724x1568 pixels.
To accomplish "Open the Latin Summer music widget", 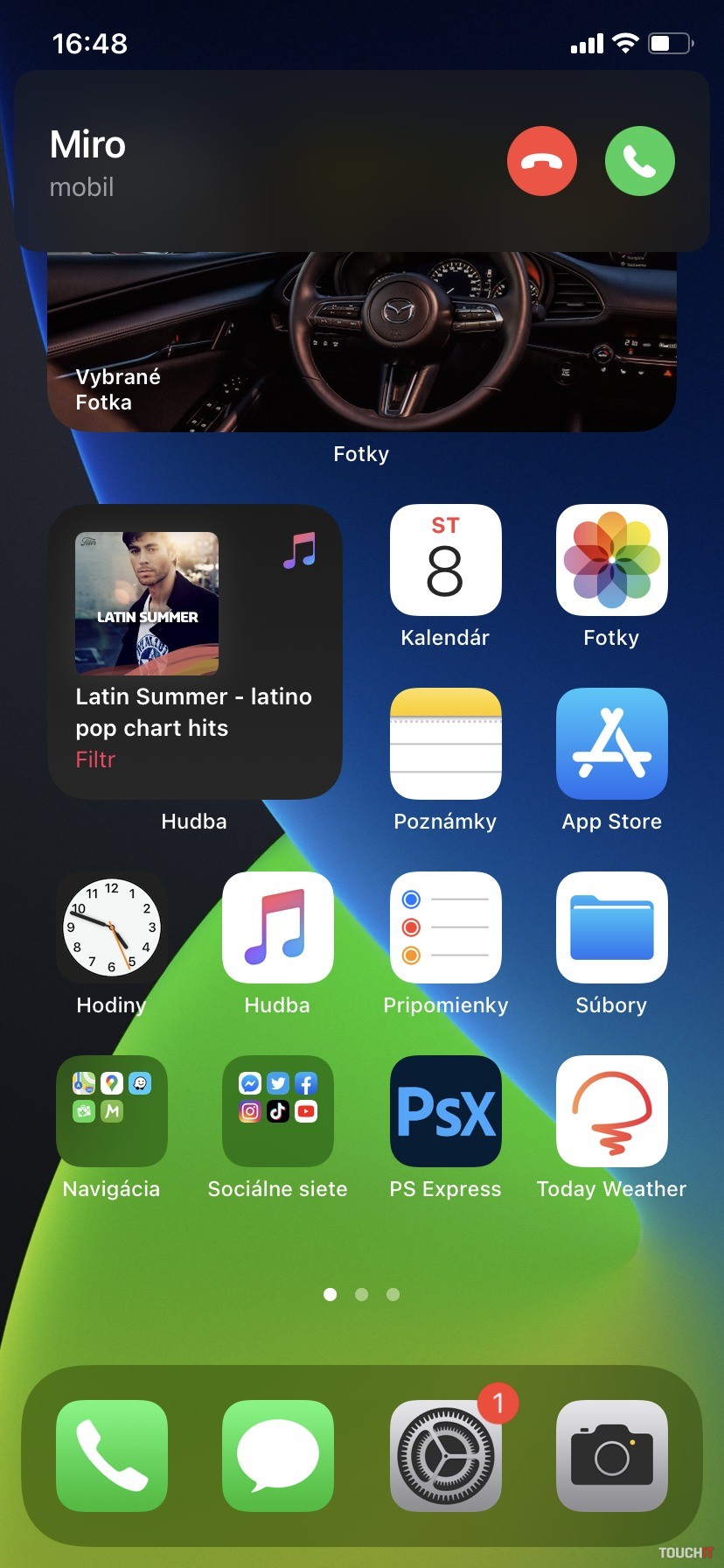I will (x=194, y=651).
